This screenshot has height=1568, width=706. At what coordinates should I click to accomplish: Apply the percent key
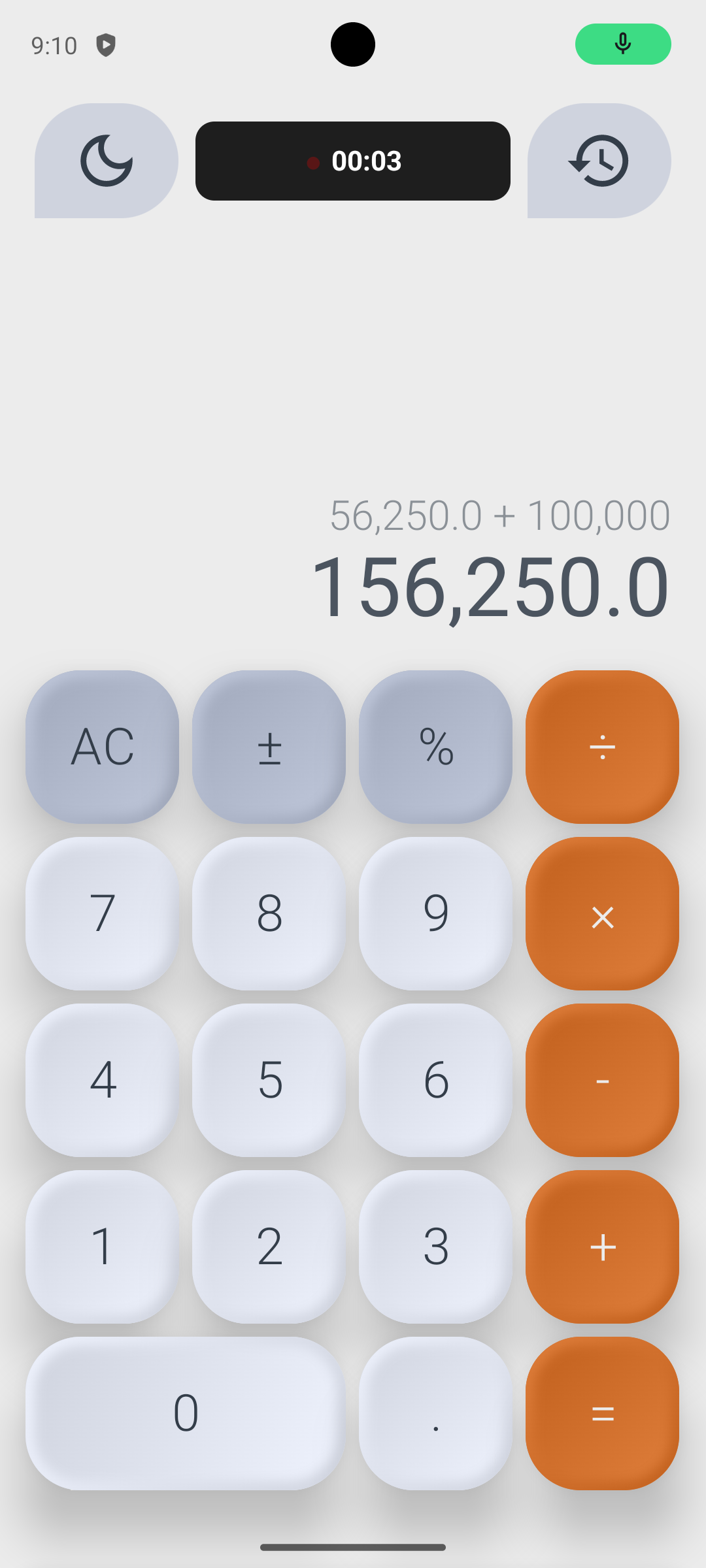coord(435,747)
